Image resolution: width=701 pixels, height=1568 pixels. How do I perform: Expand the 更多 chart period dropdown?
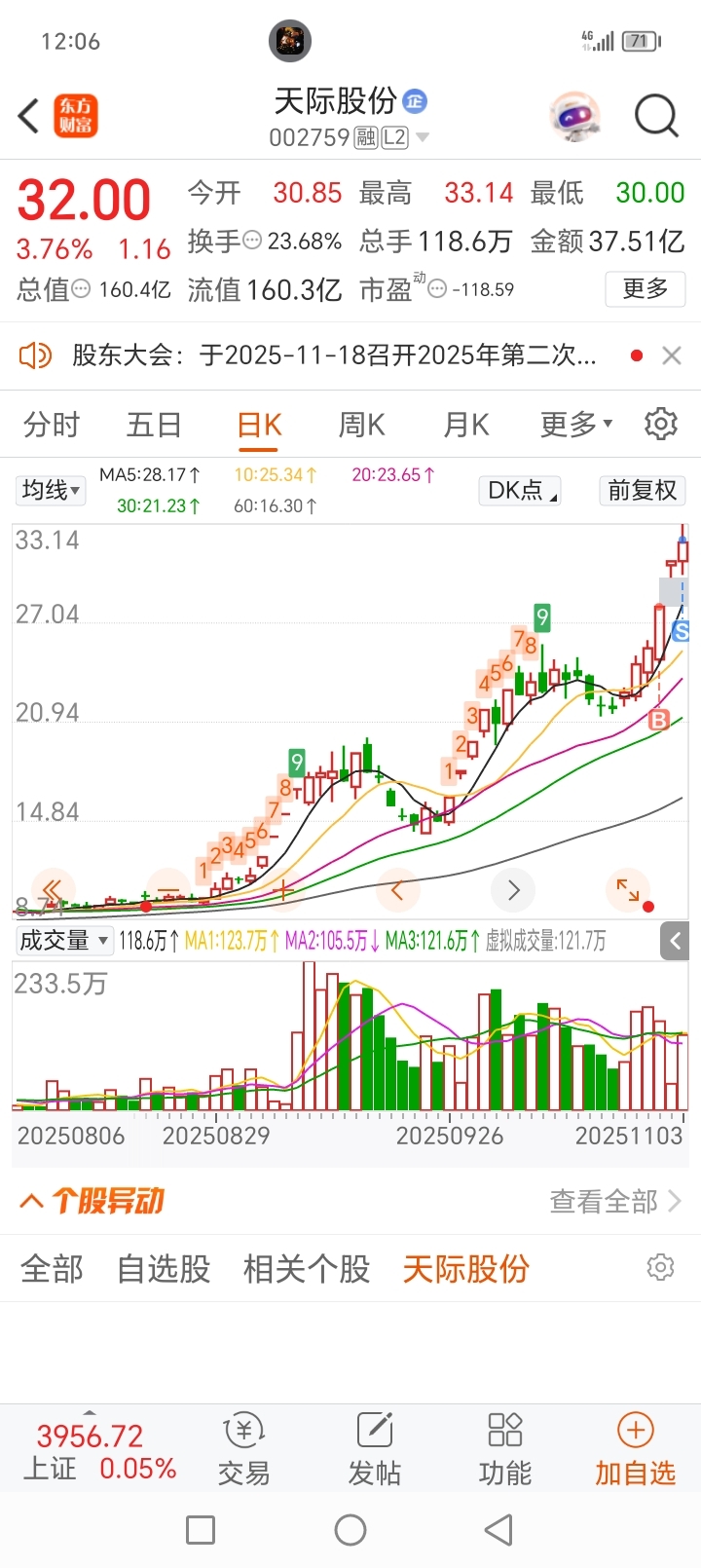(x=575, y=425)
